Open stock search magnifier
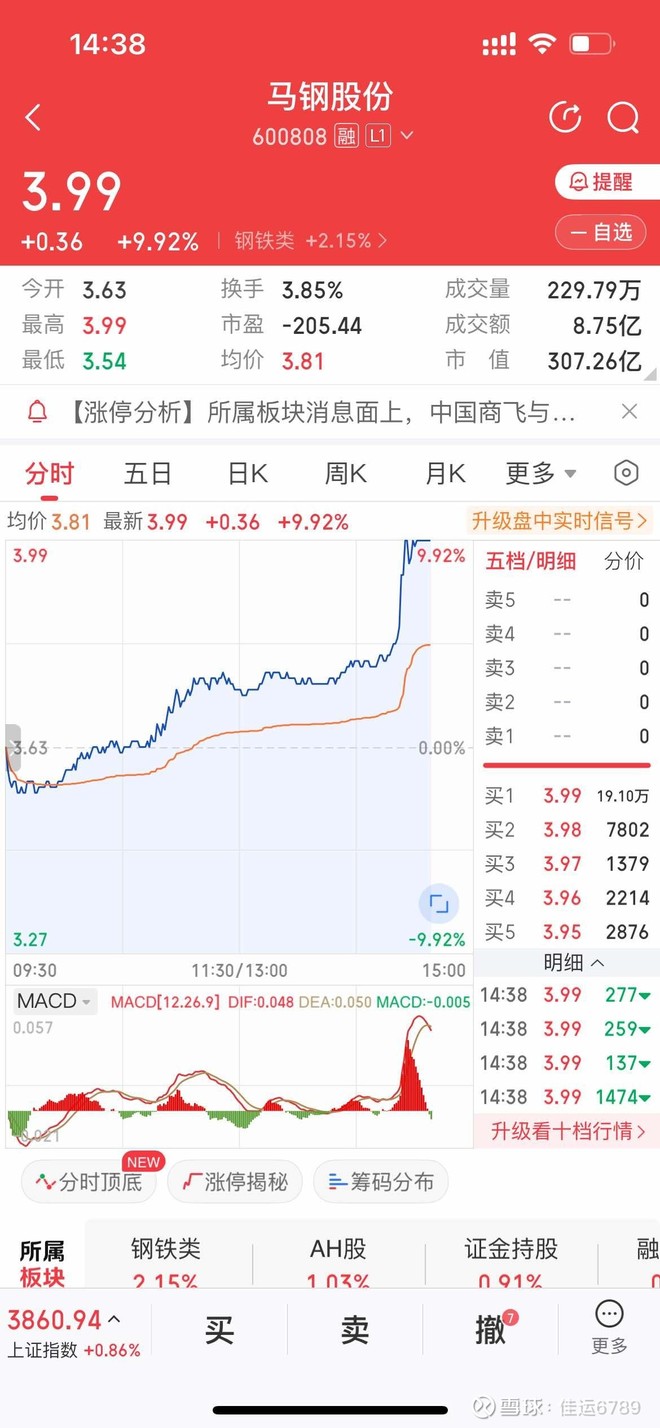Viewport: 660px width, 1428px height. [x=623, y=118]
